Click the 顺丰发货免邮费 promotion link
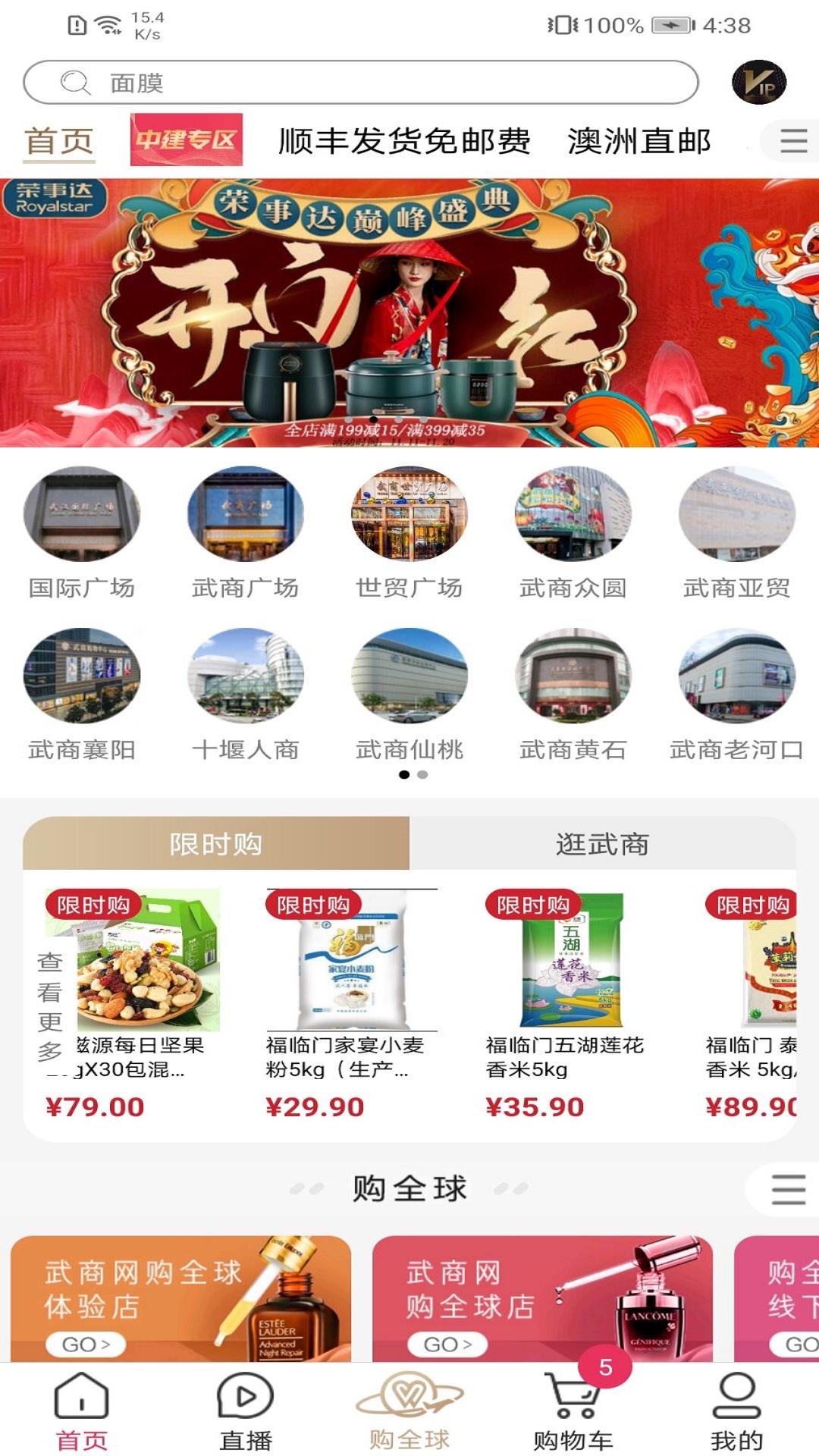The width and height of the screenshot is (819, 1456). 403,140
